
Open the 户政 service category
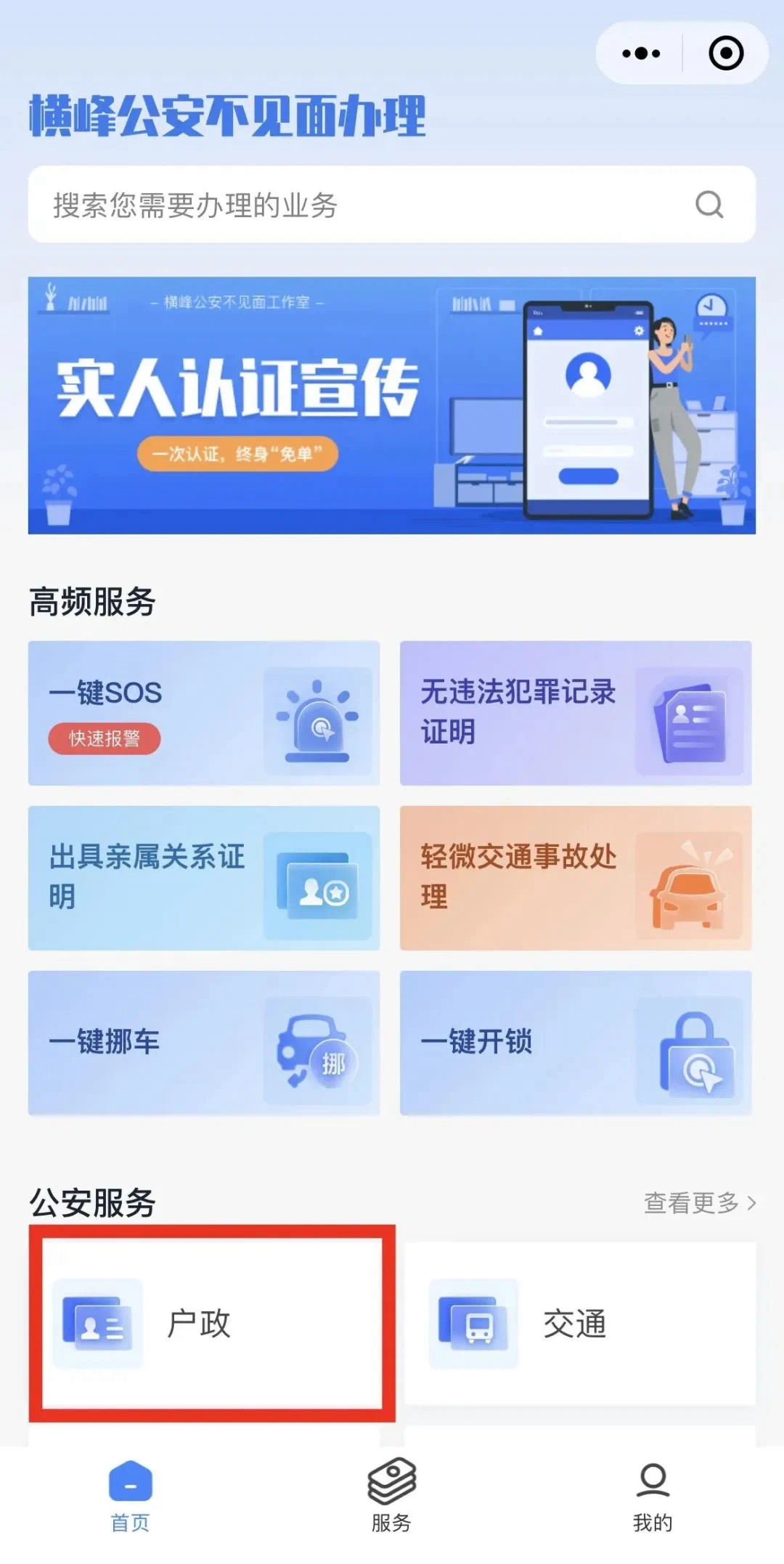212,1323
